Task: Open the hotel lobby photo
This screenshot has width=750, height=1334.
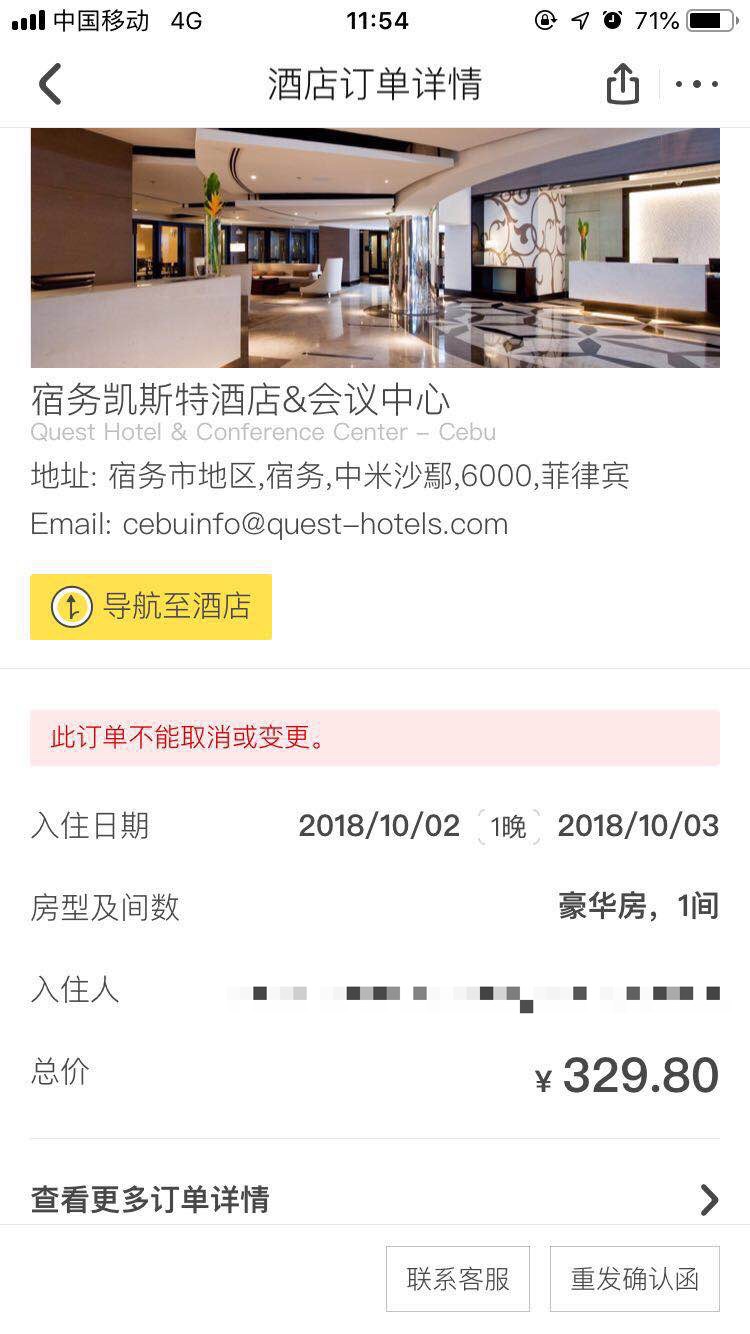Action: [x=375, y=248]
